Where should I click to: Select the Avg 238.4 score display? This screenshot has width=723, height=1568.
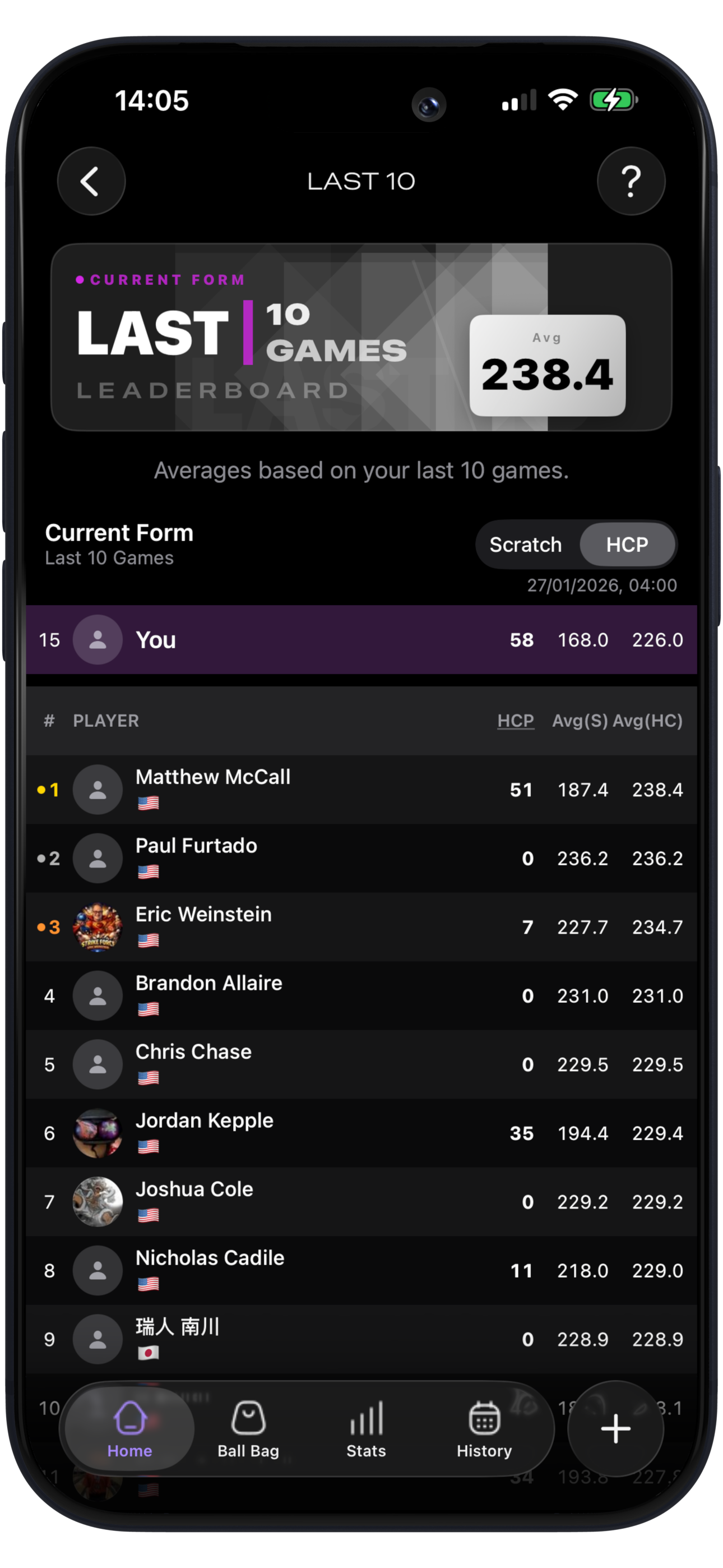(547, 365)
